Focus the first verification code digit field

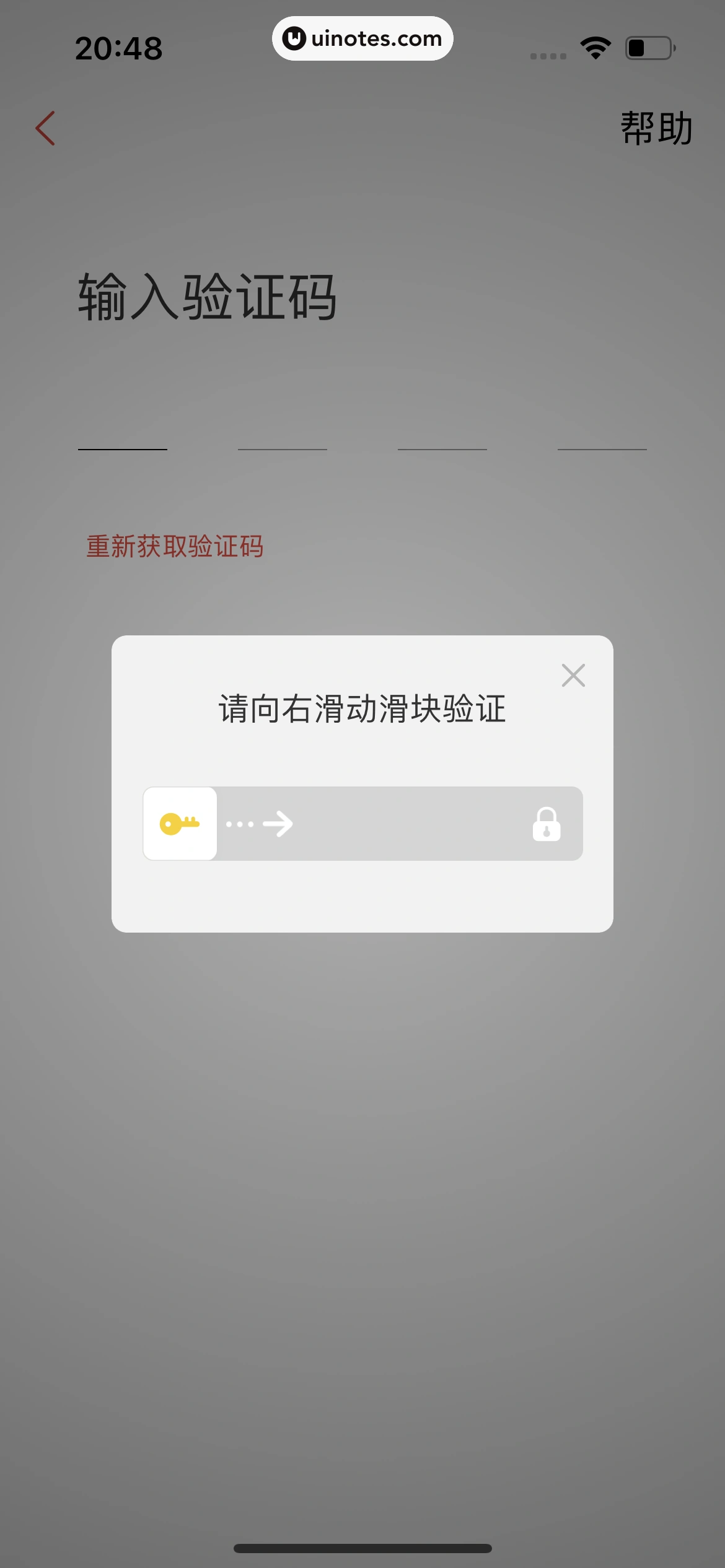click(123, 427)
